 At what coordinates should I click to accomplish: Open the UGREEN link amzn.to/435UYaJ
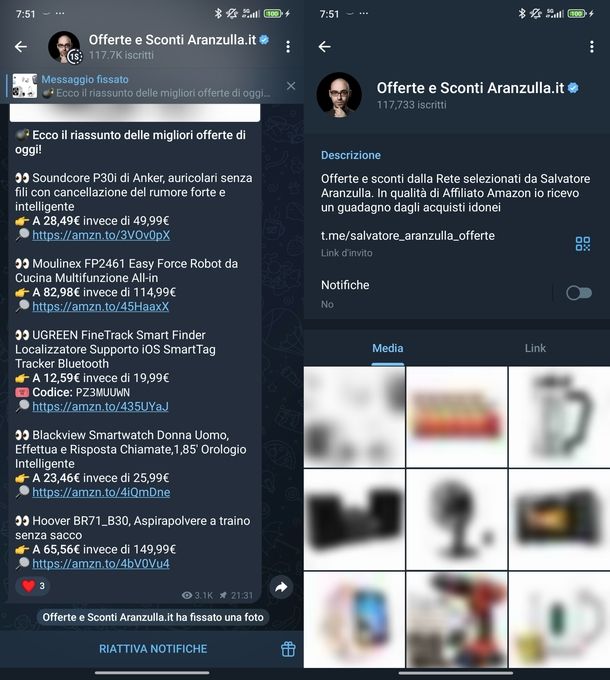(100, 406)
